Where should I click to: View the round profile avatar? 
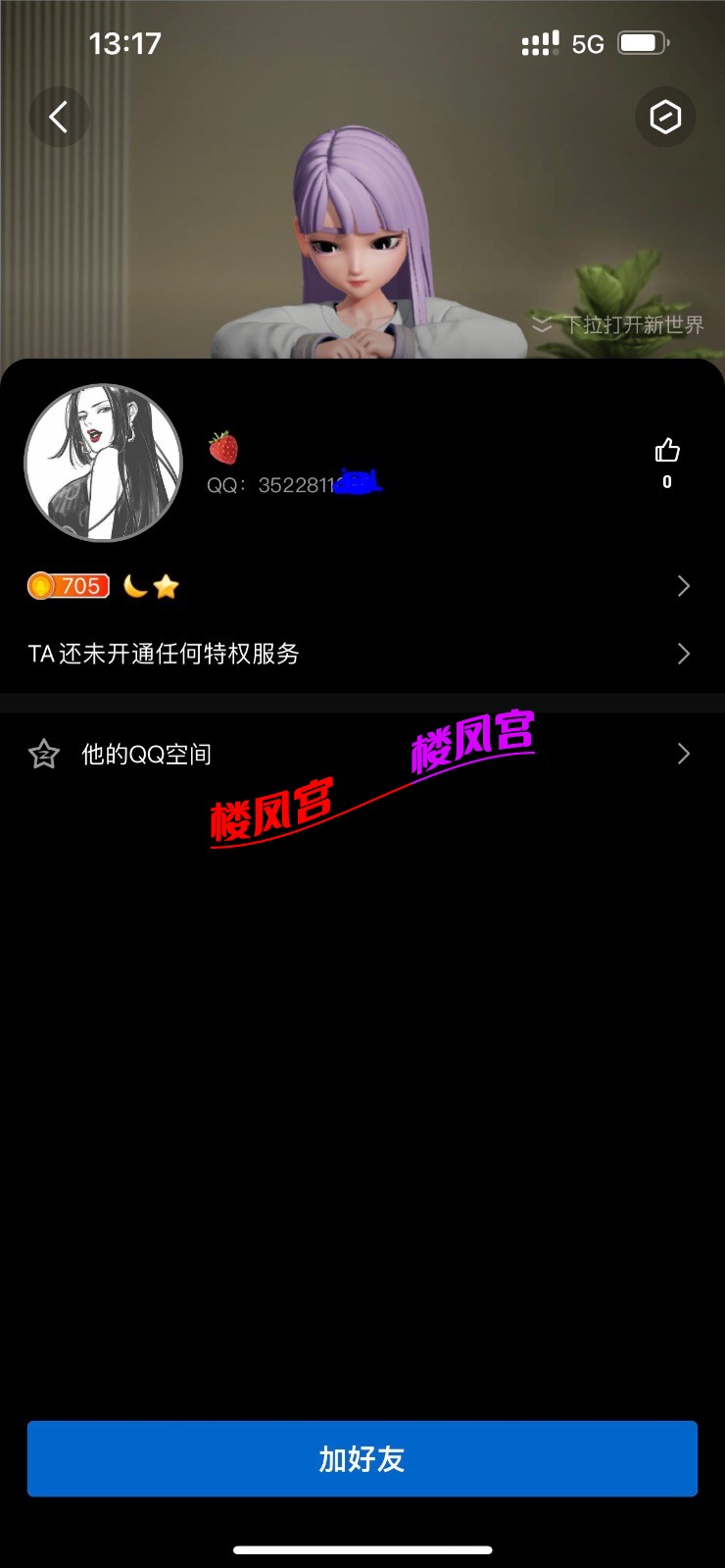103,463
